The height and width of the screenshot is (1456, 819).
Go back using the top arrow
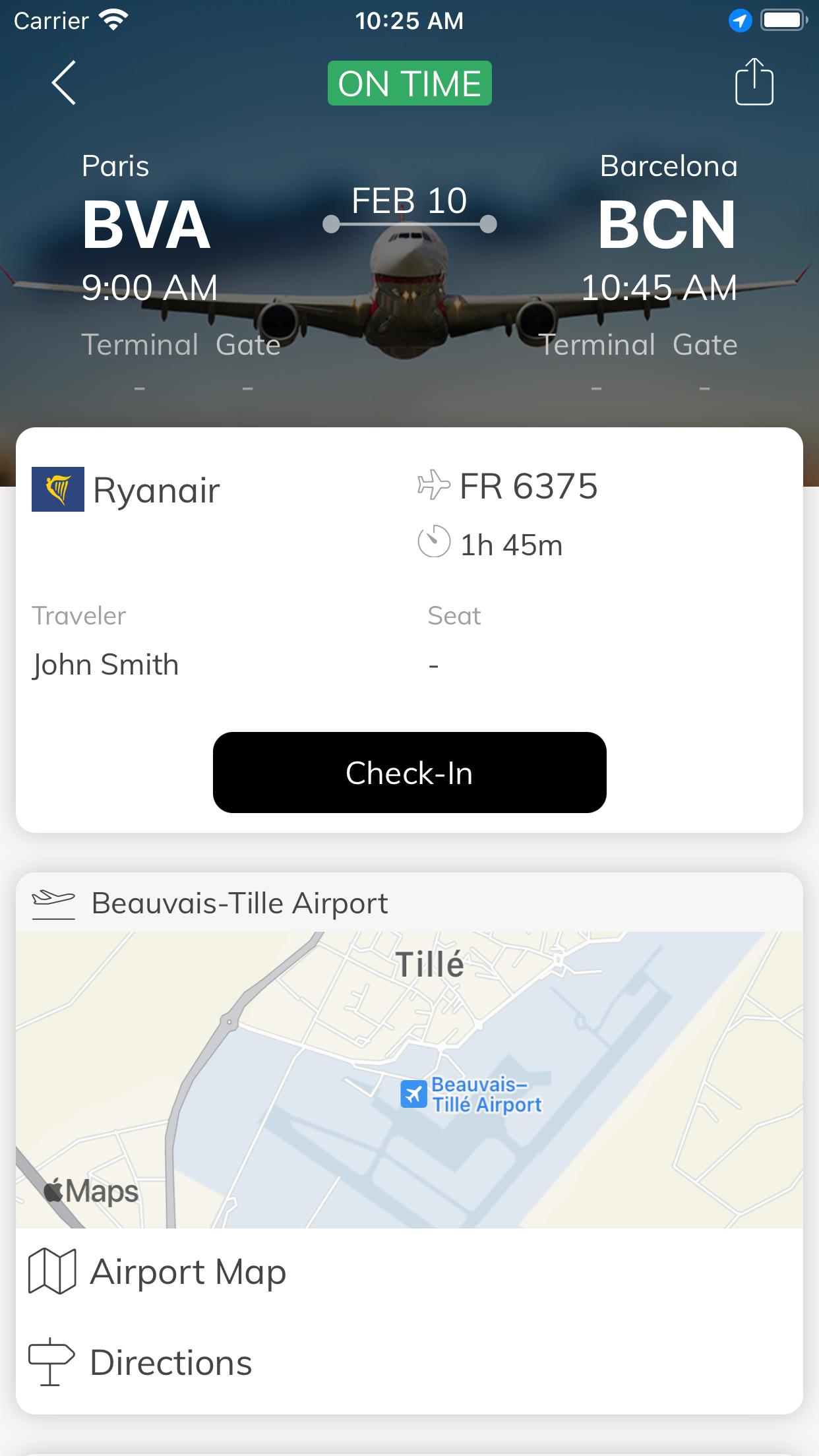(64, 83)
